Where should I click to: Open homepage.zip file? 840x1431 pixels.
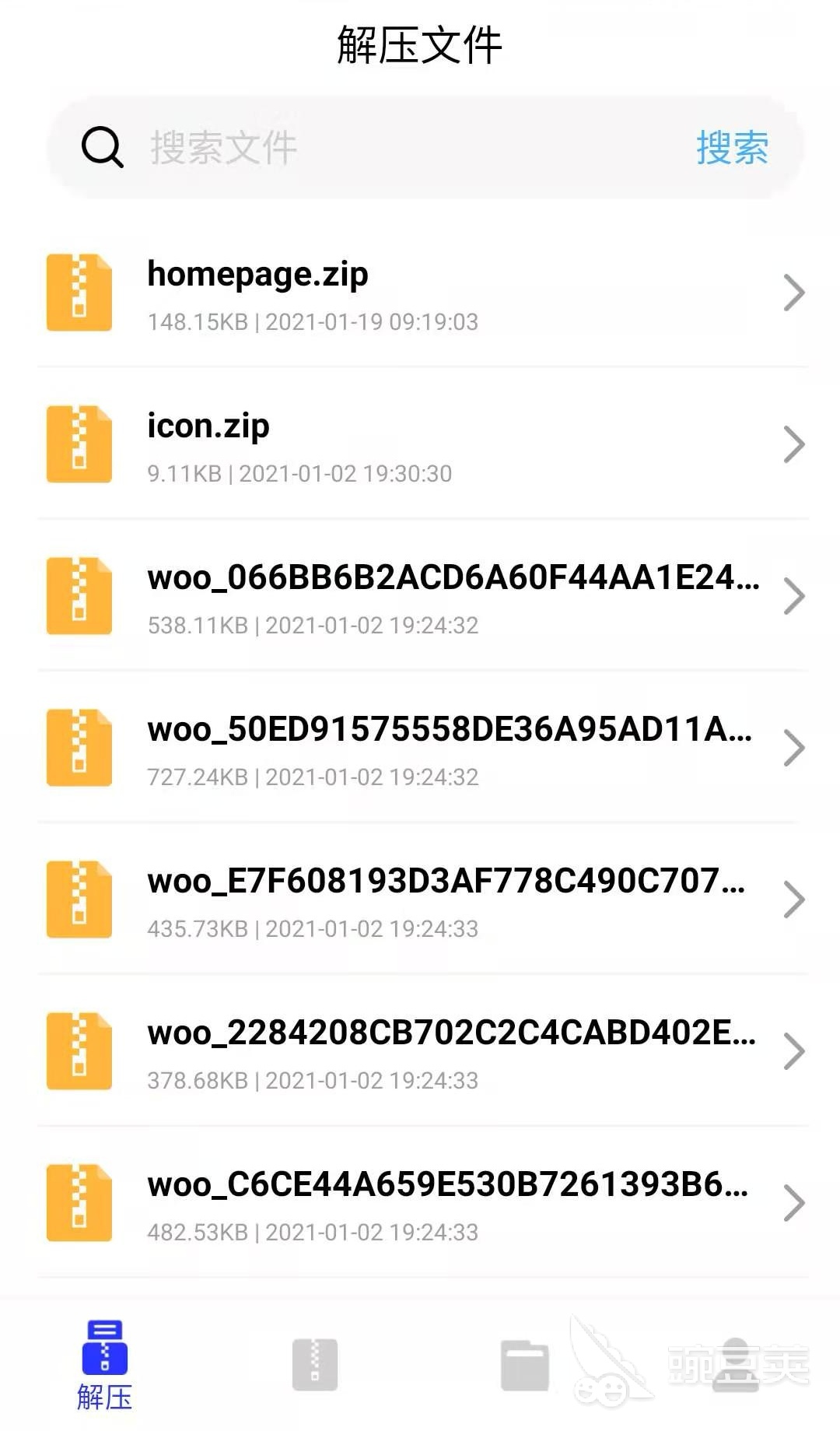click(420, 293)
